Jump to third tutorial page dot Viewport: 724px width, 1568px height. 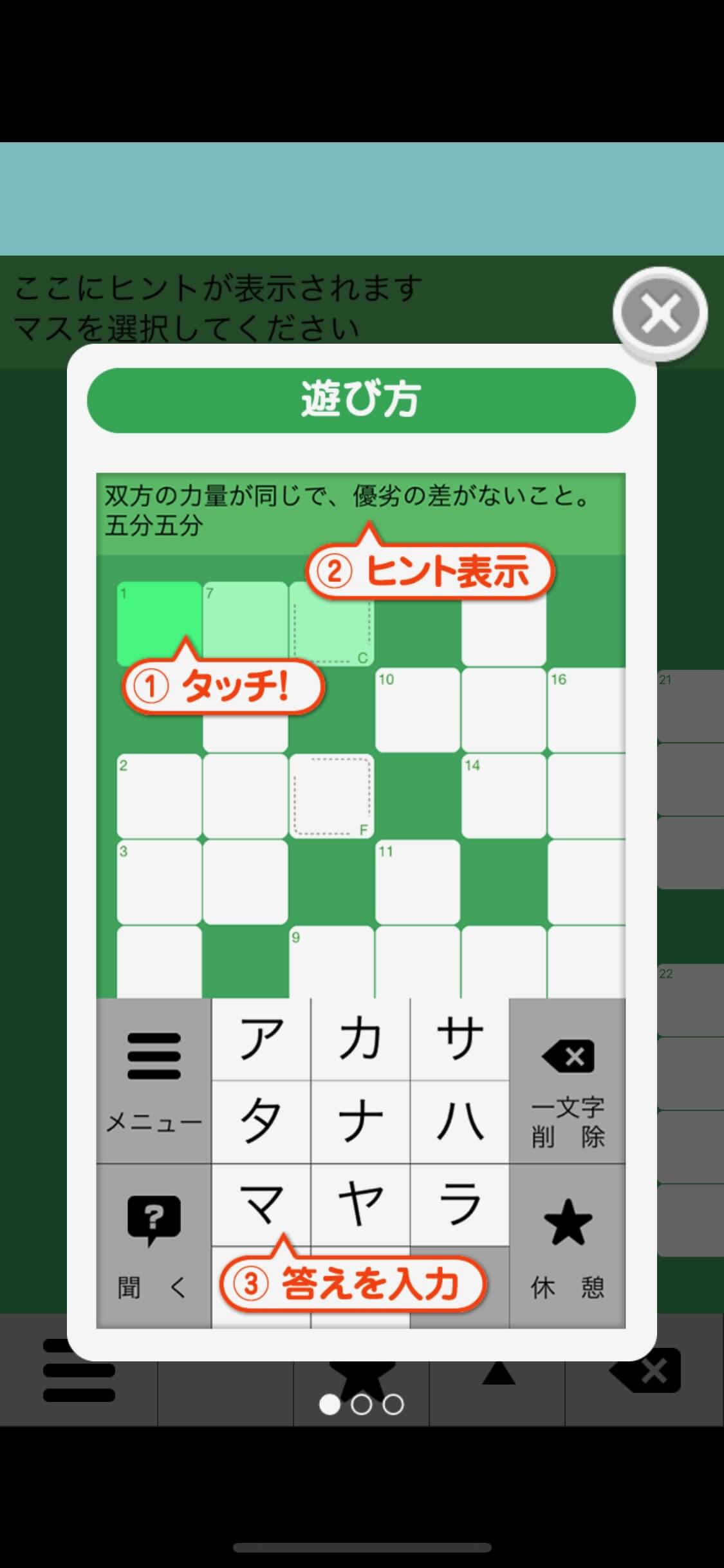click(x=393, y=1405)
